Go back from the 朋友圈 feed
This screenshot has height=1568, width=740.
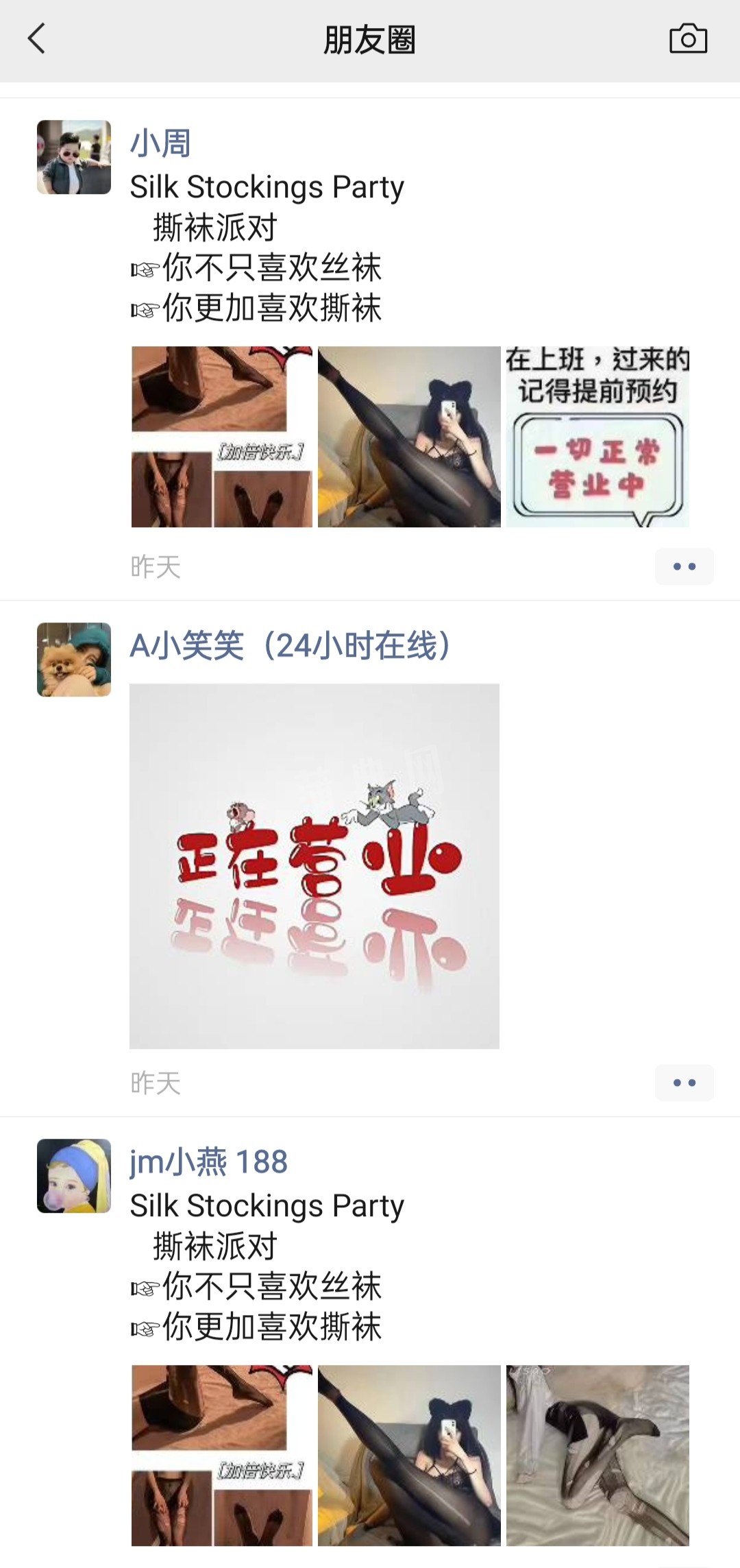37,39
